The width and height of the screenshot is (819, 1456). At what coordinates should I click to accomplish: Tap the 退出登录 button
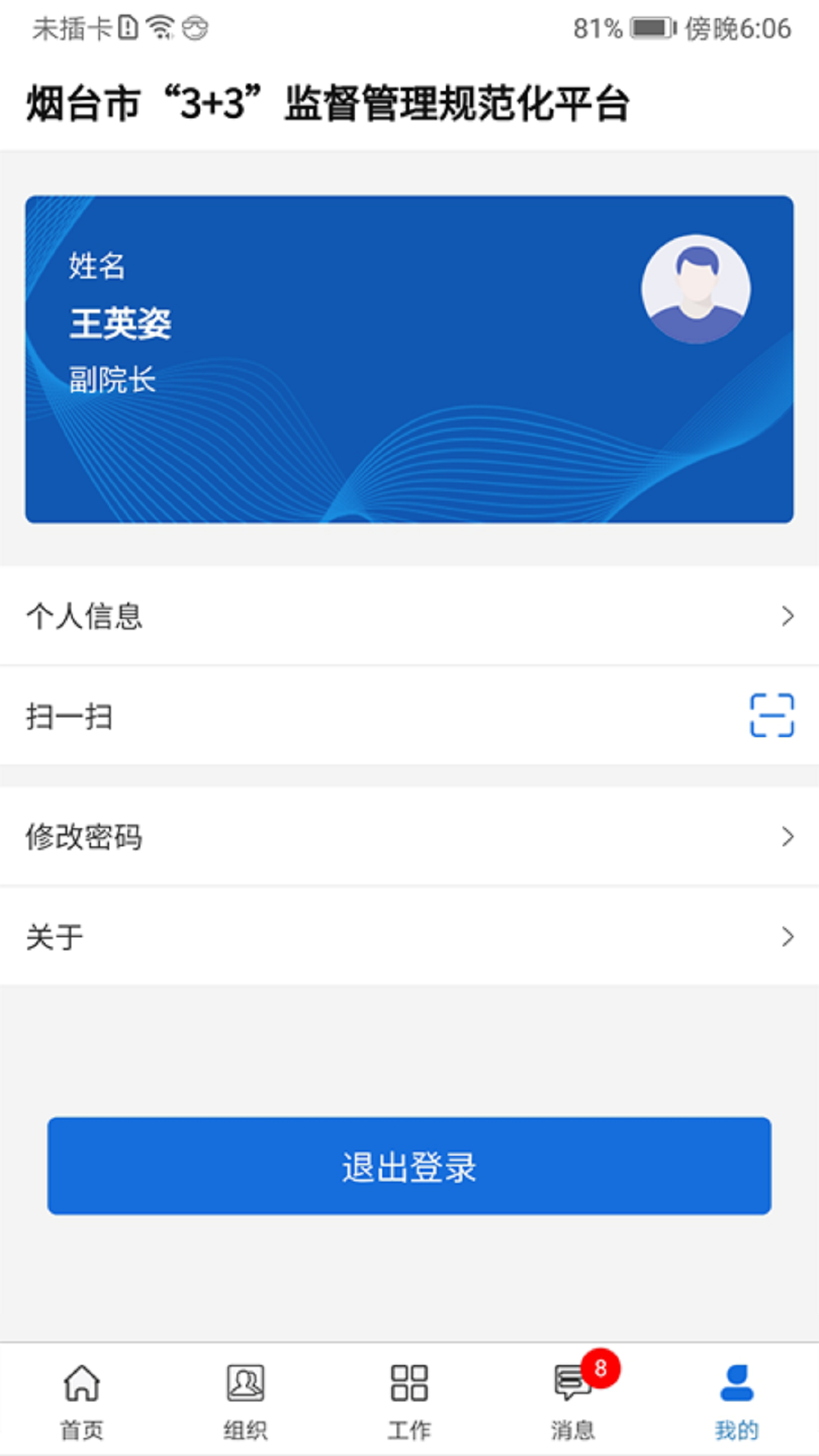[x=409, y=1166]
